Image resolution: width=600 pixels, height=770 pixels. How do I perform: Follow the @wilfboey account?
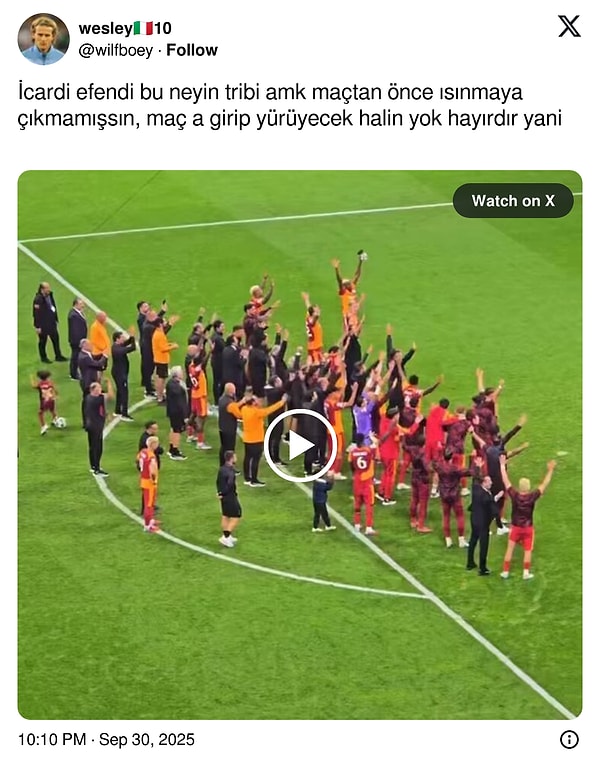tap(192, 50)
